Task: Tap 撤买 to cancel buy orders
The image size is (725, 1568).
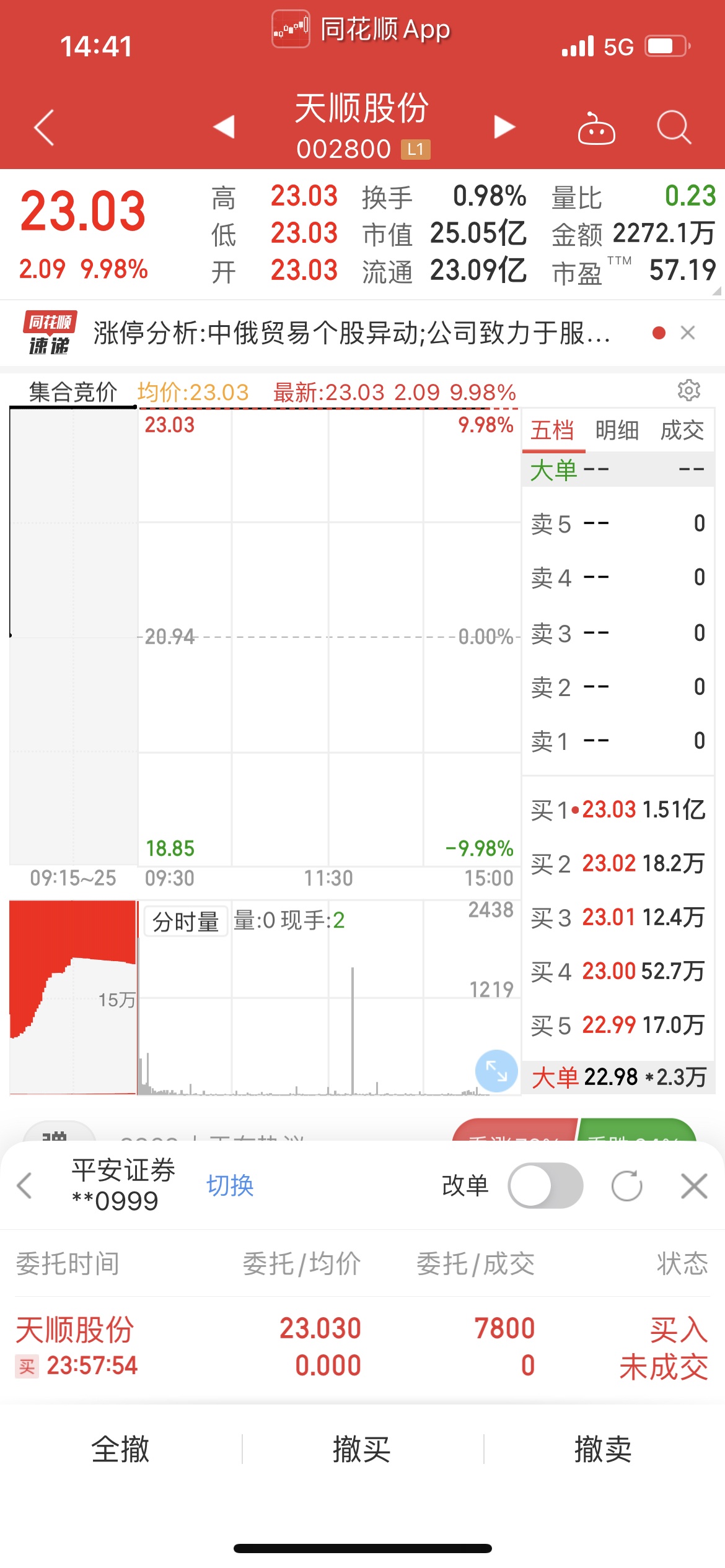Action: (362, 1449)
